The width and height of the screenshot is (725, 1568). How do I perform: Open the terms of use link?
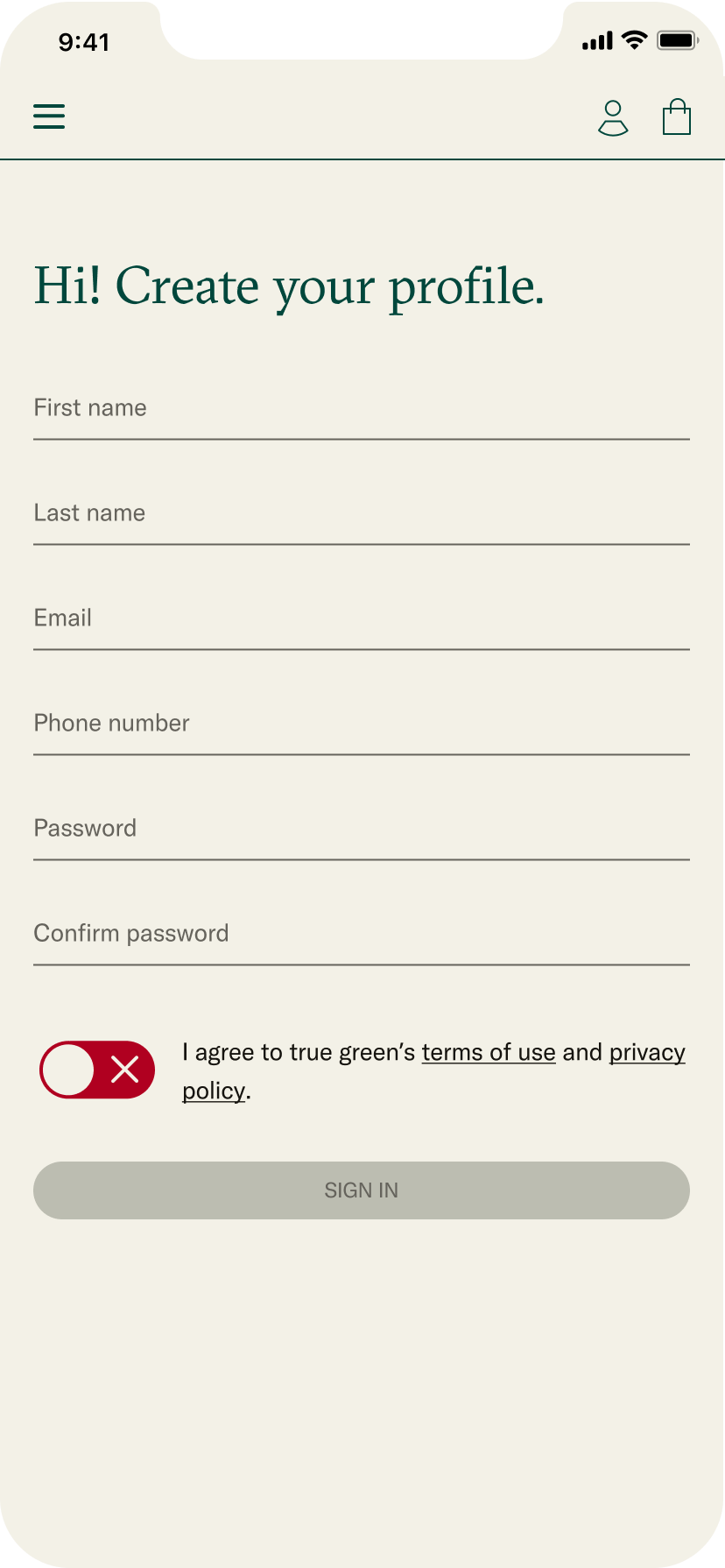tap(489, 1052)
